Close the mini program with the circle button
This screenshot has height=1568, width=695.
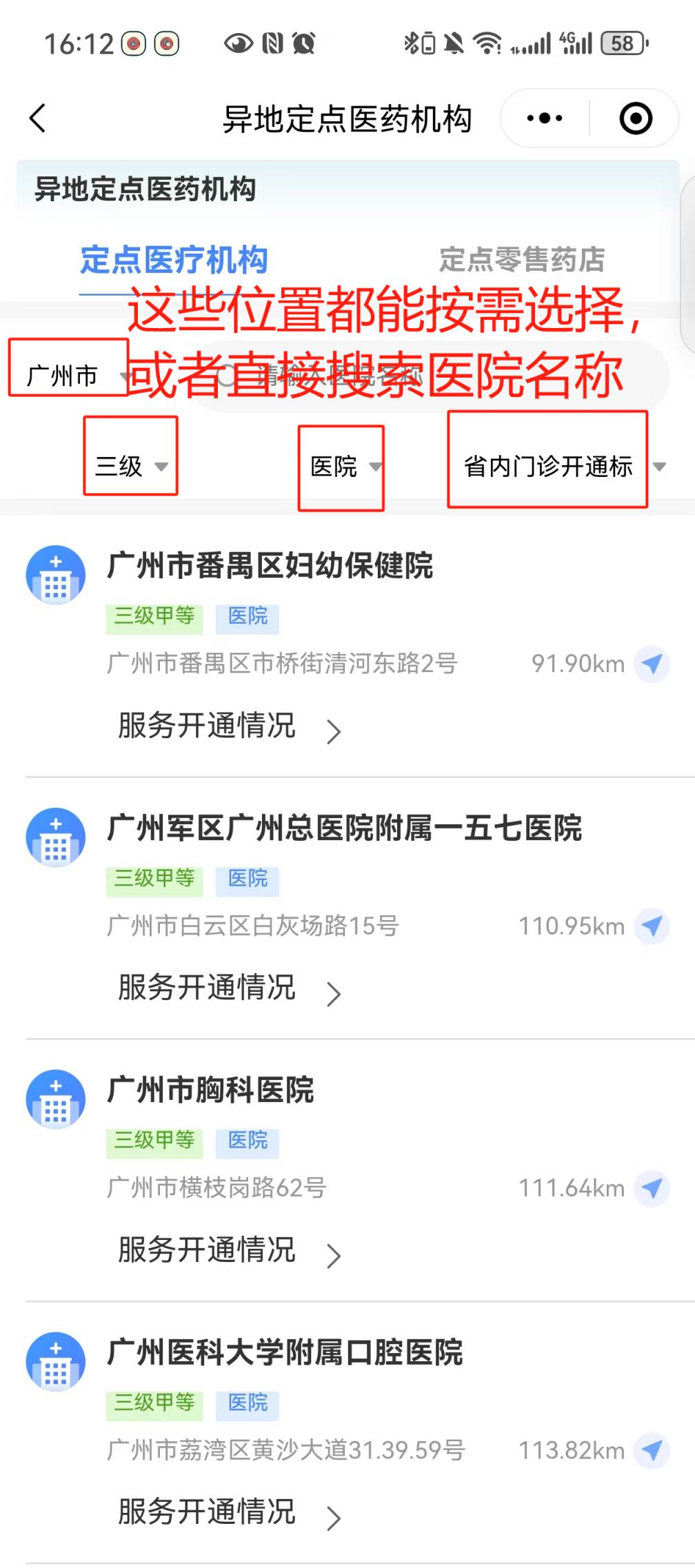(635, 119)
